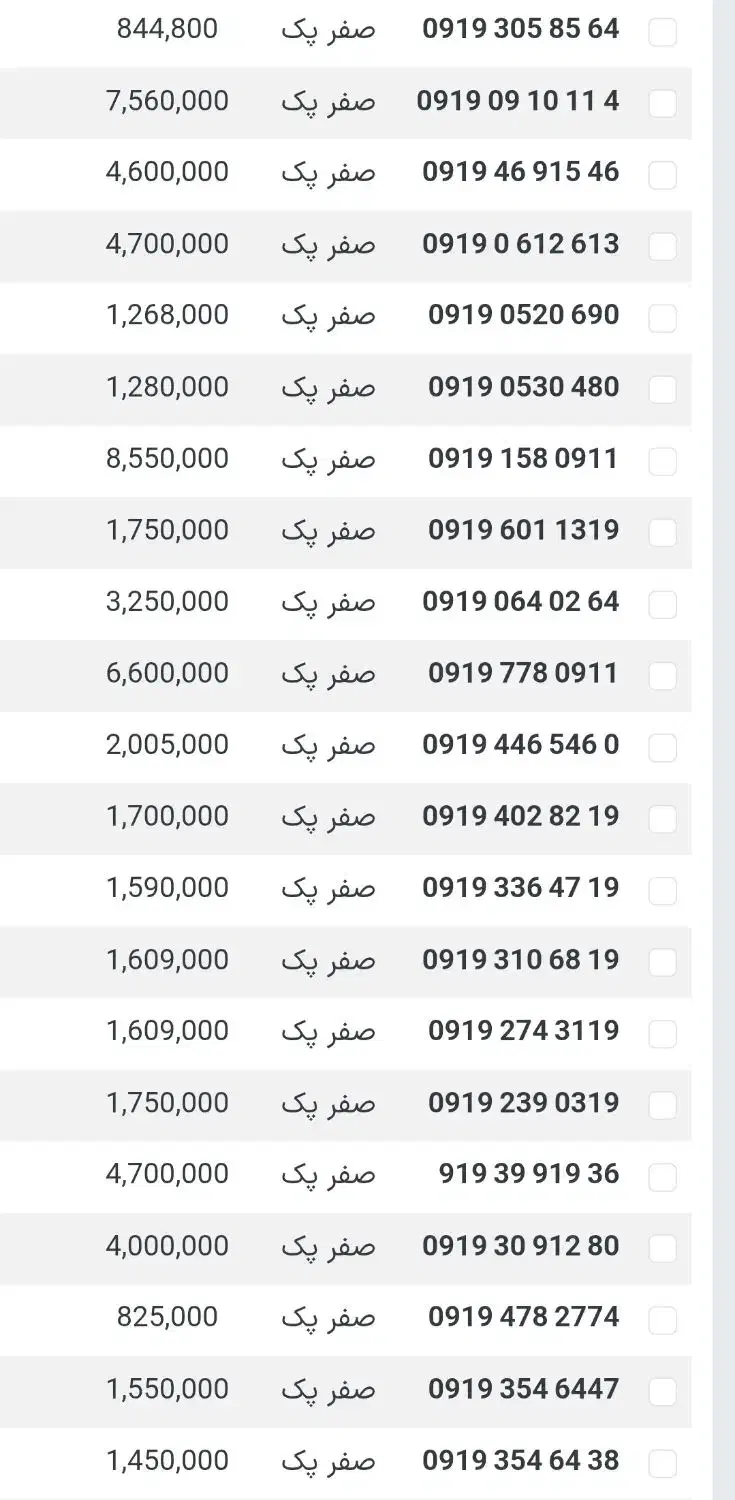The image size is (735, 1500).
Task: Check number 0919 0530 480
Action: pyautogui.click(x=662, y=390)
